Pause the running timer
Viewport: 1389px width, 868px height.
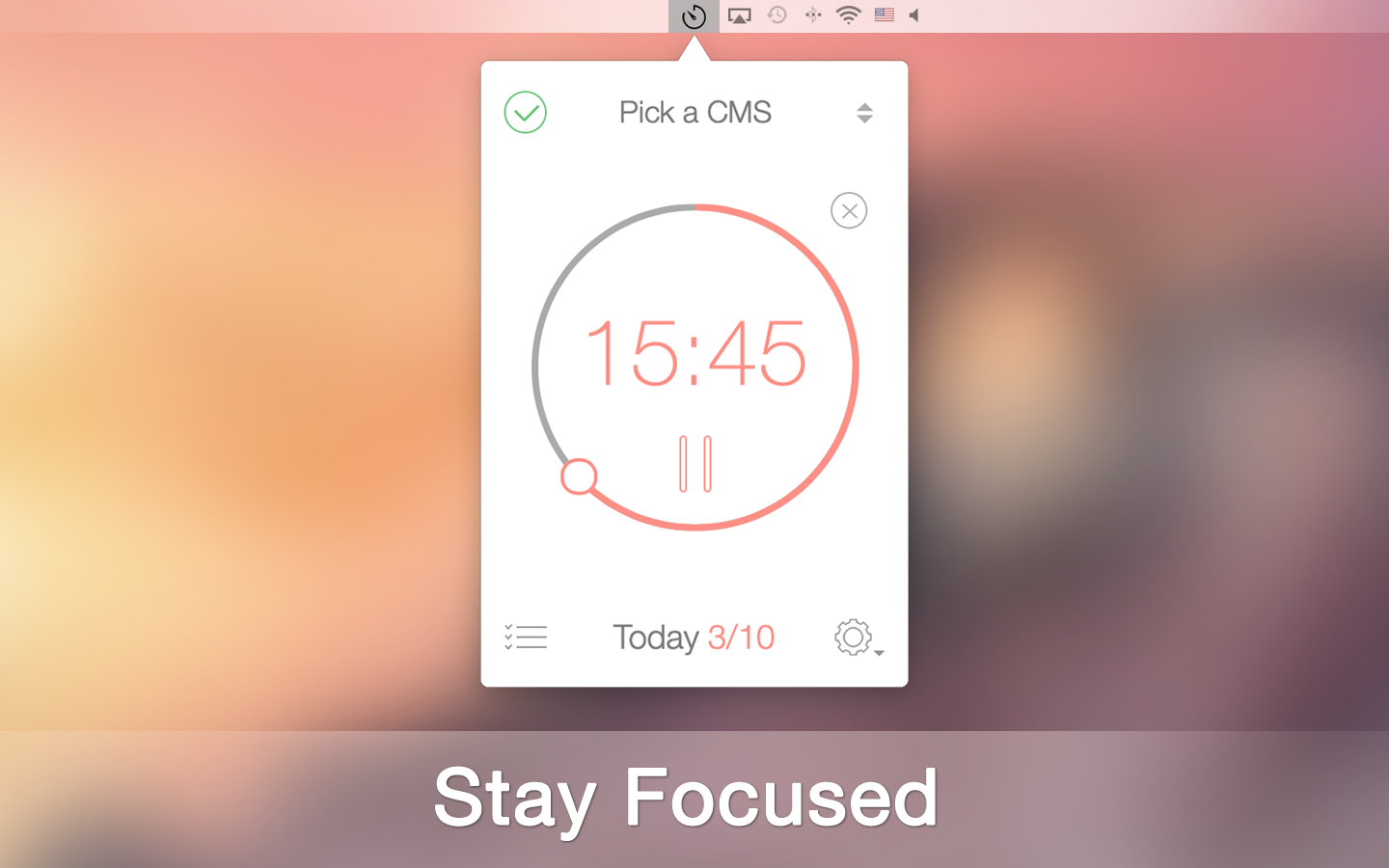[694, 464]
